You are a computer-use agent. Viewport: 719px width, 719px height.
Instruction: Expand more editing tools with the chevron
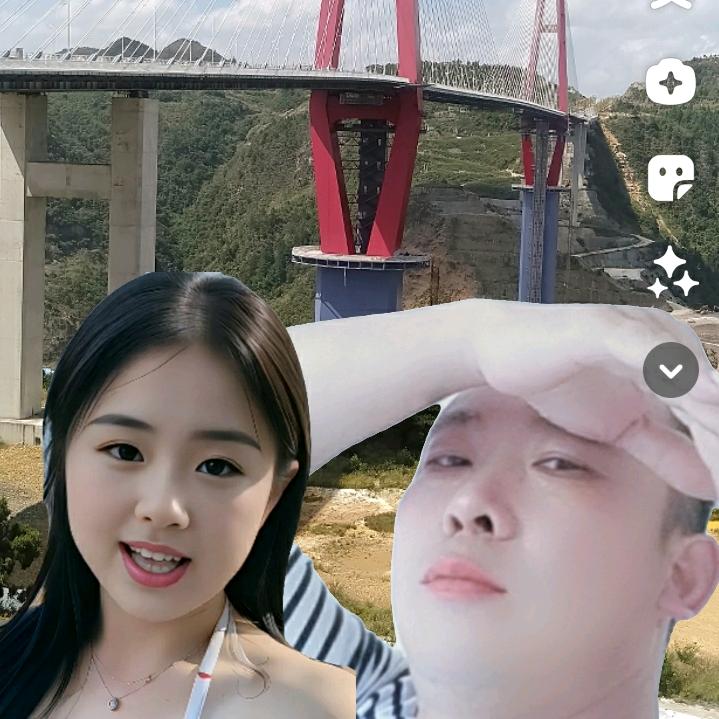(x=670, y=370)
